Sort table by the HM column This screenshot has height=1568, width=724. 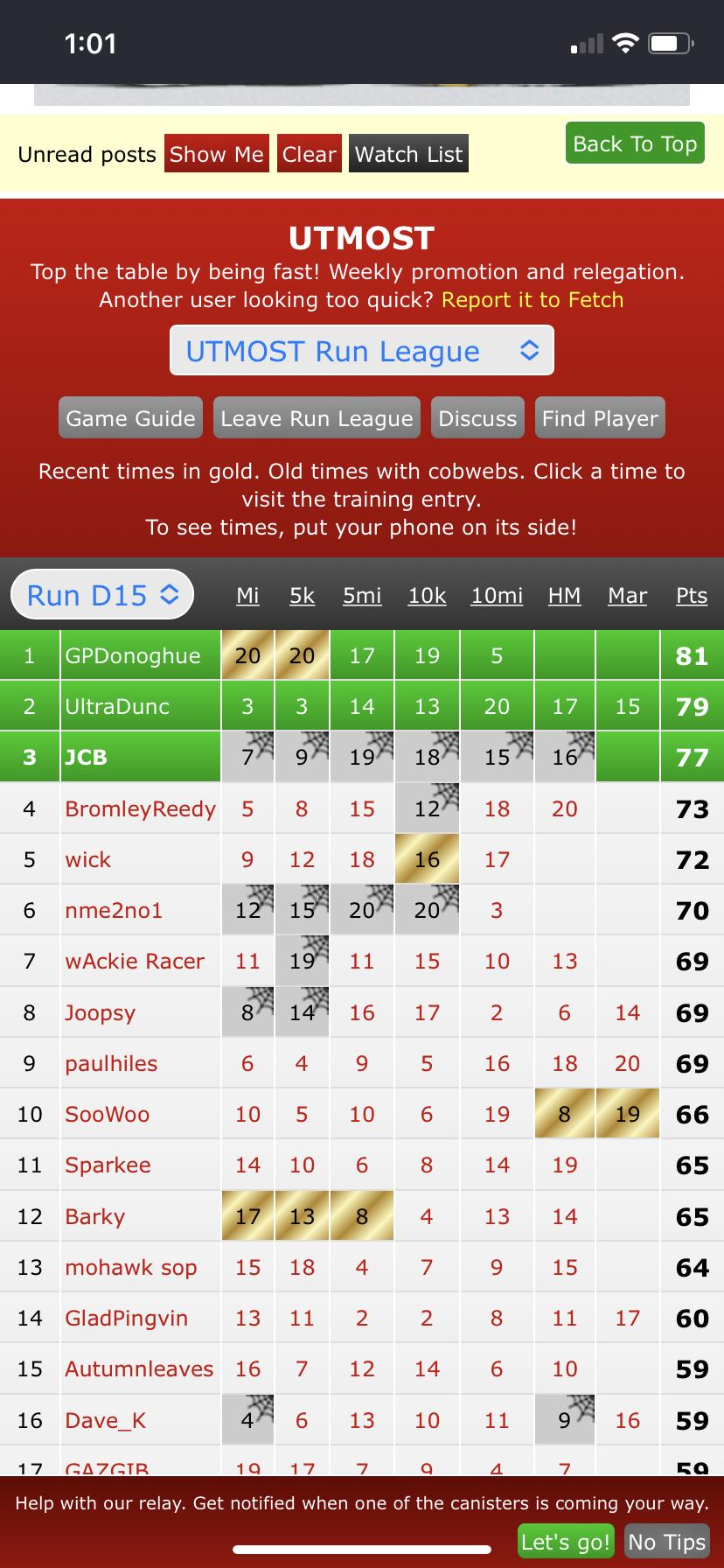coord(564,596)
